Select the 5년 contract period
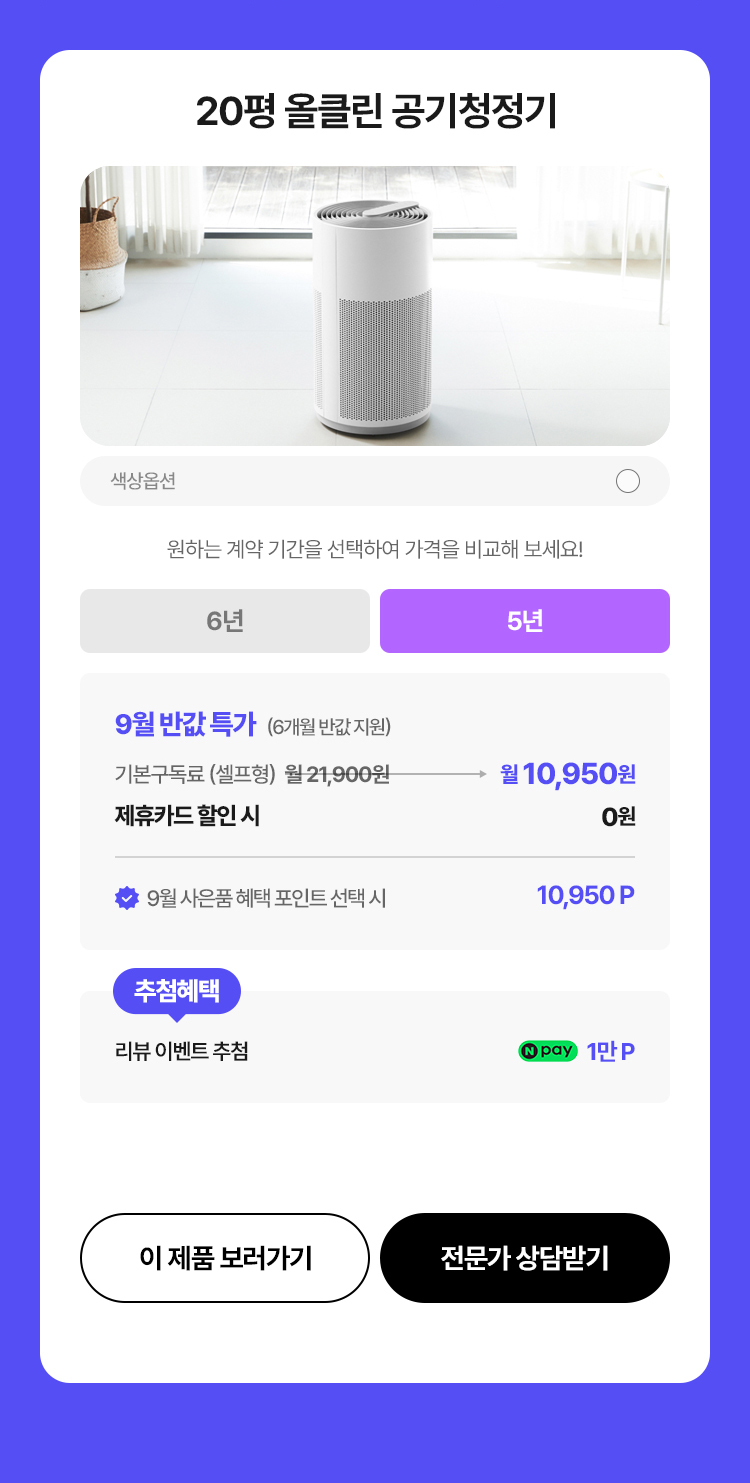The width and height of the screenshot is (750, 1483). pyautogui.click(x=525, y=621)
